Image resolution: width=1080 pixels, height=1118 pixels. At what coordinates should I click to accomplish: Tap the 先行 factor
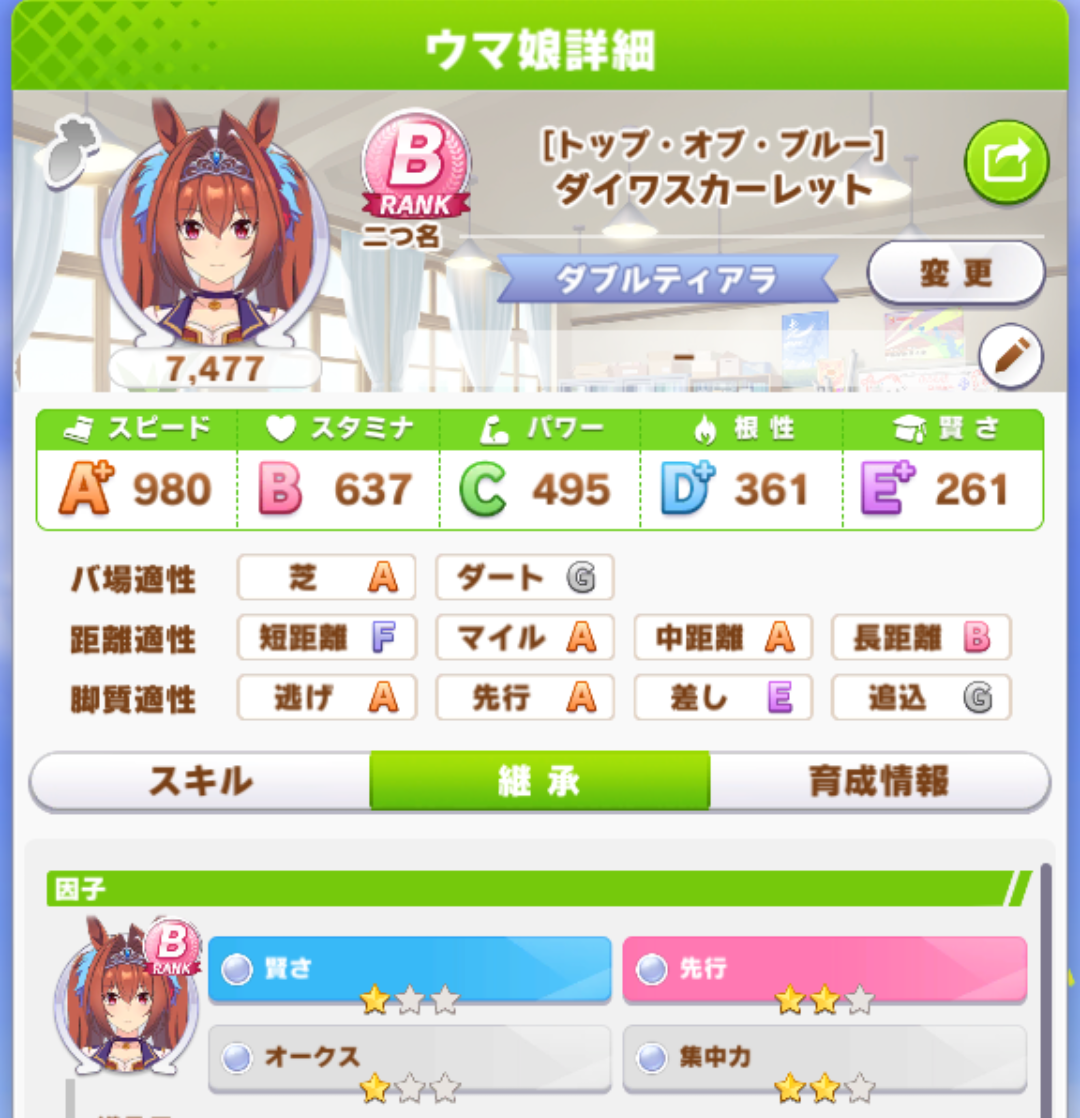(824, 968)
